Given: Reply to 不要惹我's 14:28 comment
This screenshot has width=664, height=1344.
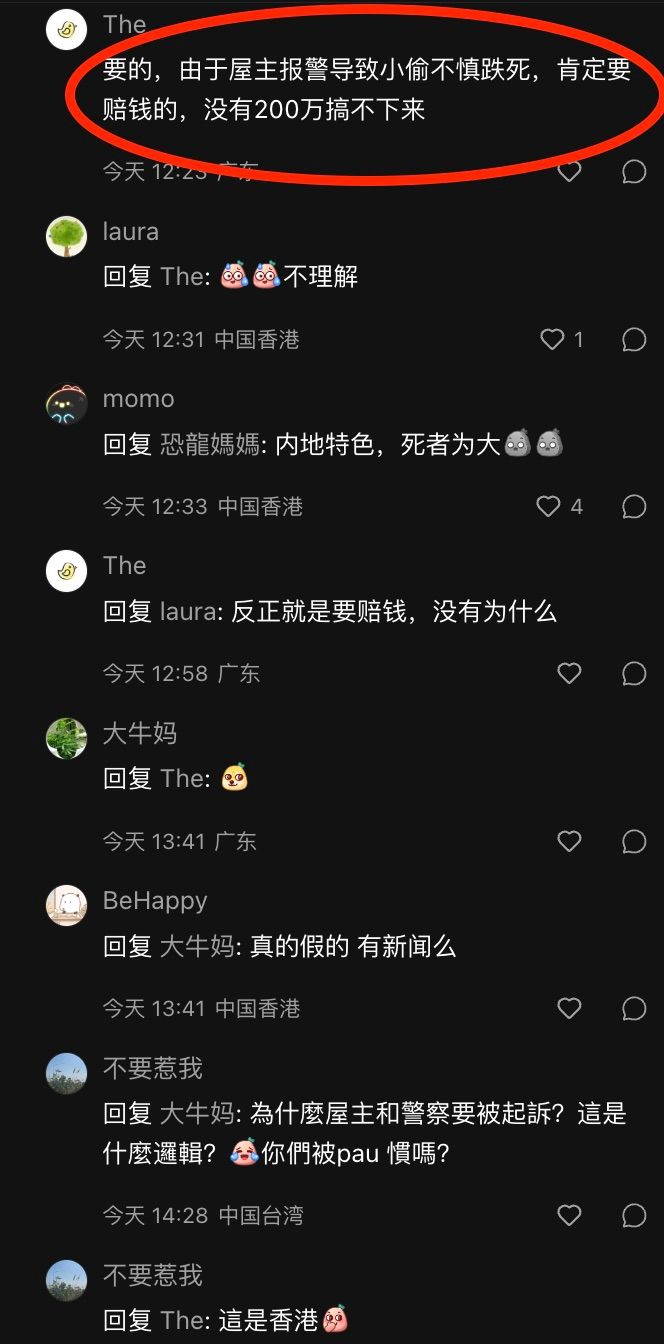Looking at the screenshot, I should point(634,1215).
